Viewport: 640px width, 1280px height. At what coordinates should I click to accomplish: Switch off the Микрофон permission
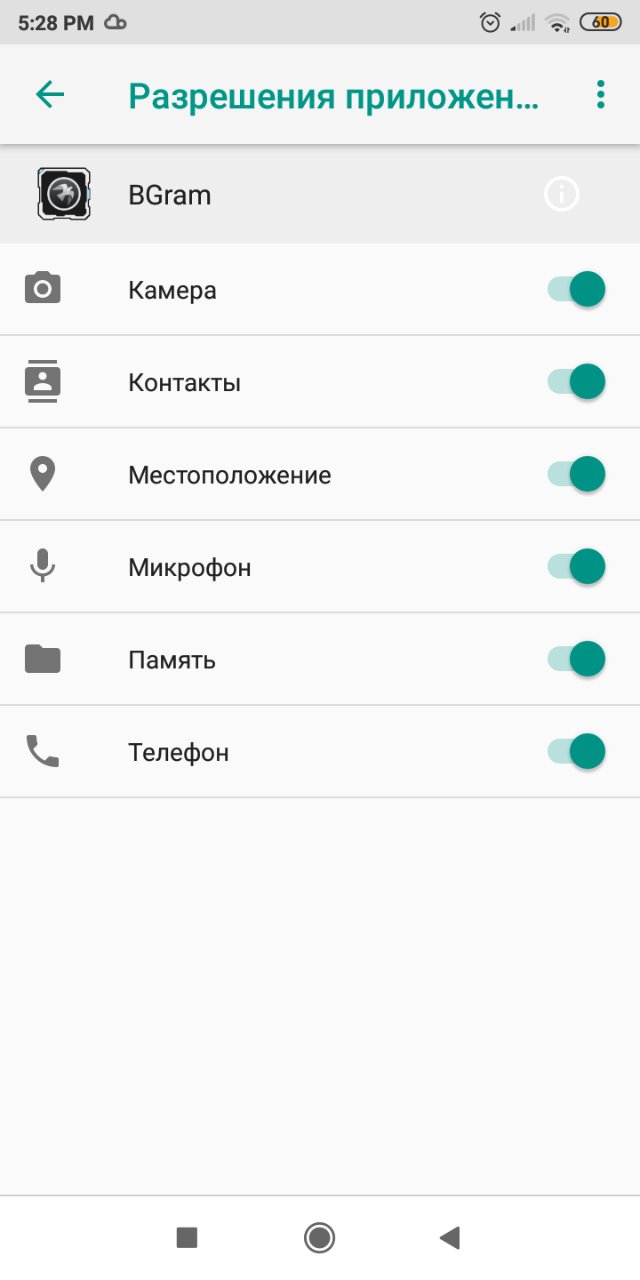point(577,567)
